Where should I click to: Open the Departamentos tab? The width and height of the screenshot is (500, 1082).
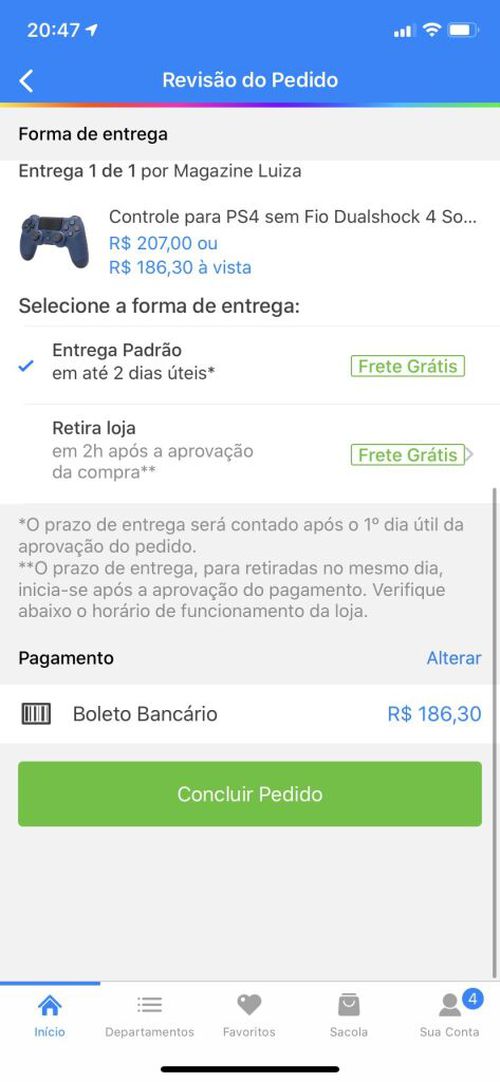coord(150,1016)
